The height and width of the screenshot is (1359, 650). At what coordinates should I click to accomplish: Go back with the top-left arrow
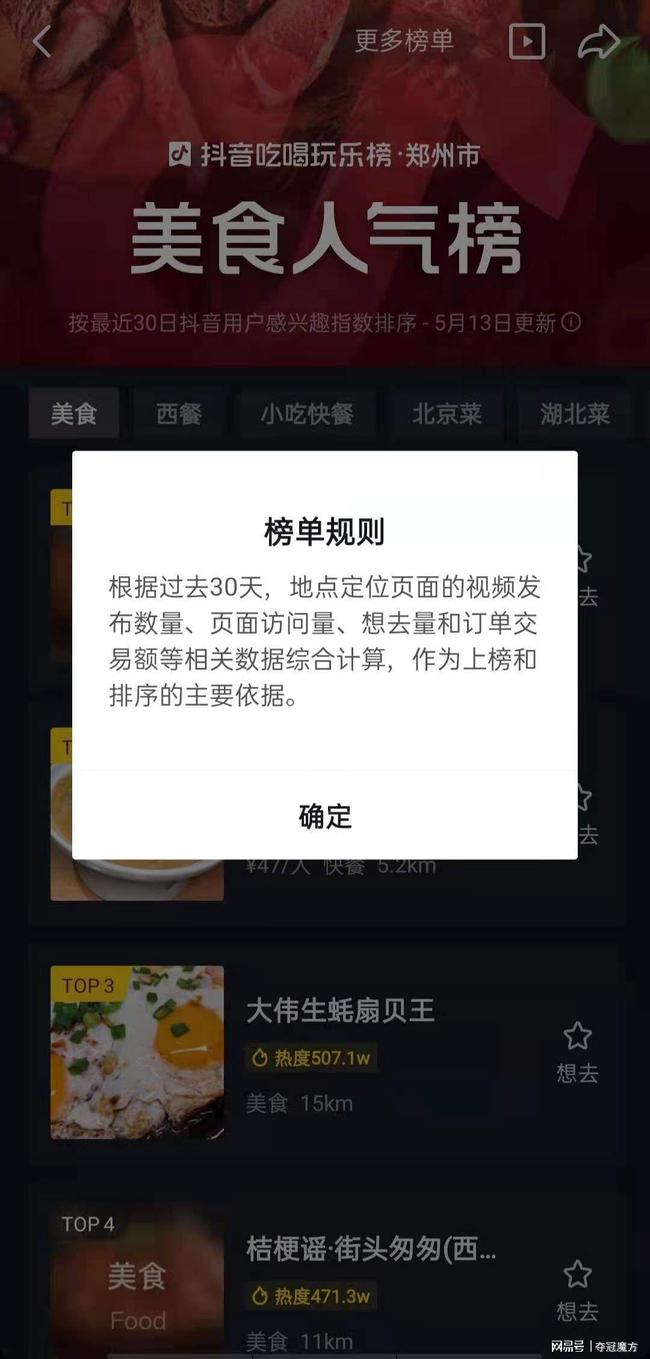[x=42, y=42]
